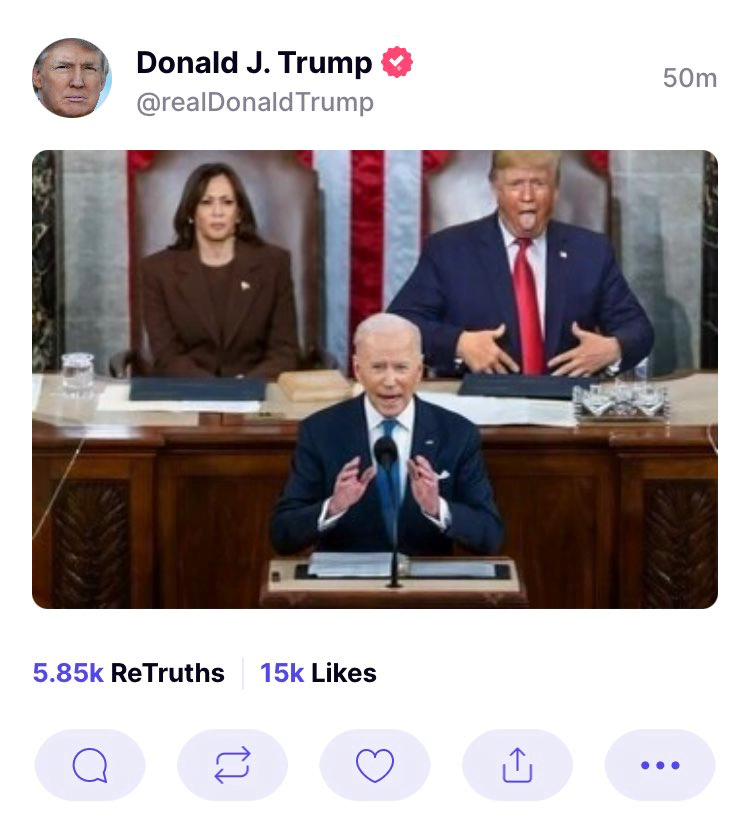750x822 pixels.
Task: Open the attached photo in the post
Action: 374,379
